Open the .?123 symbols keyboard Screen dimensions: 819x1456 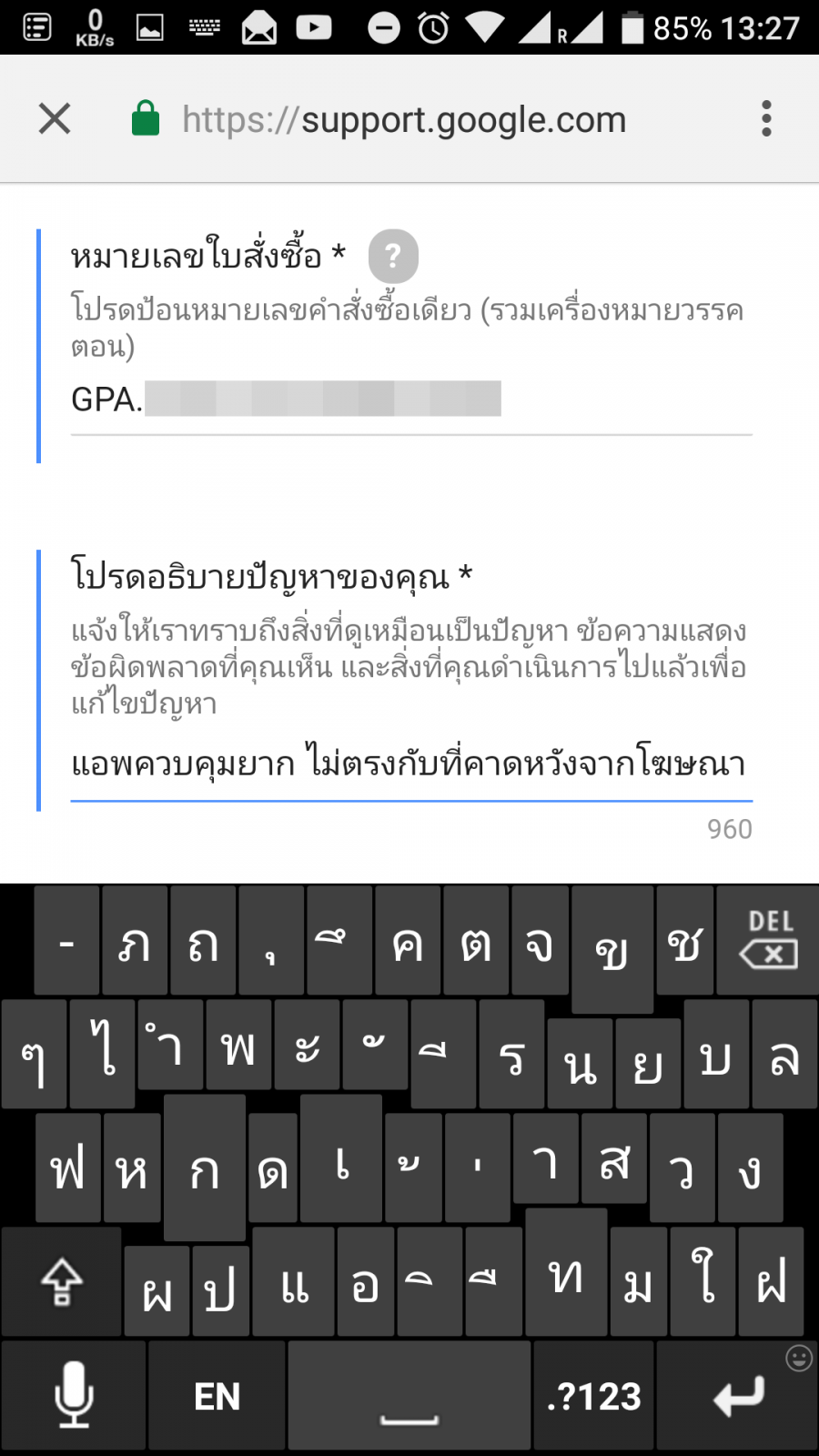[593, 1396]
